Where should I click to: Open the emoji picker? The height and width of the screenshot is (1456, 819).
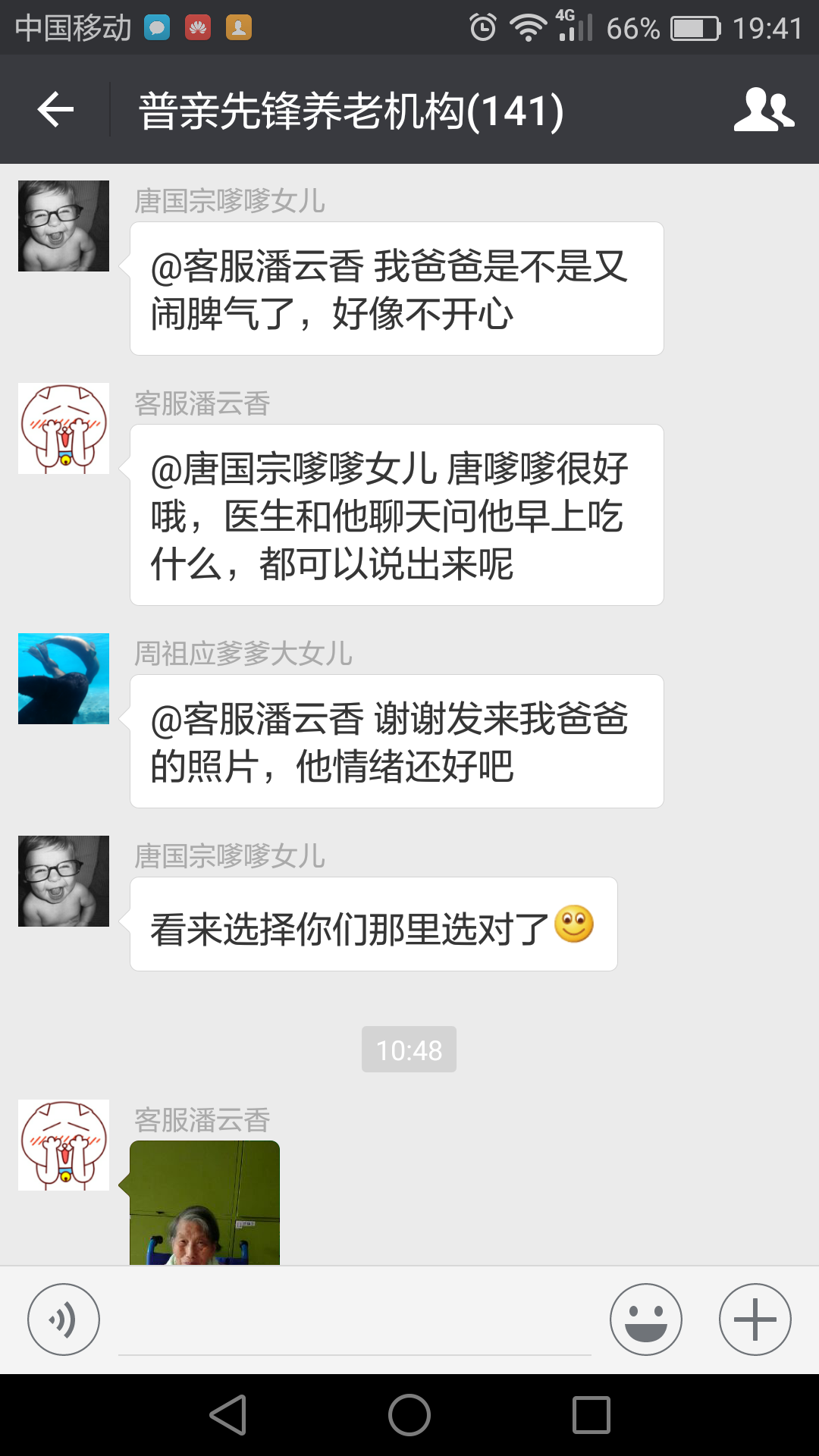coord(645,1319)
